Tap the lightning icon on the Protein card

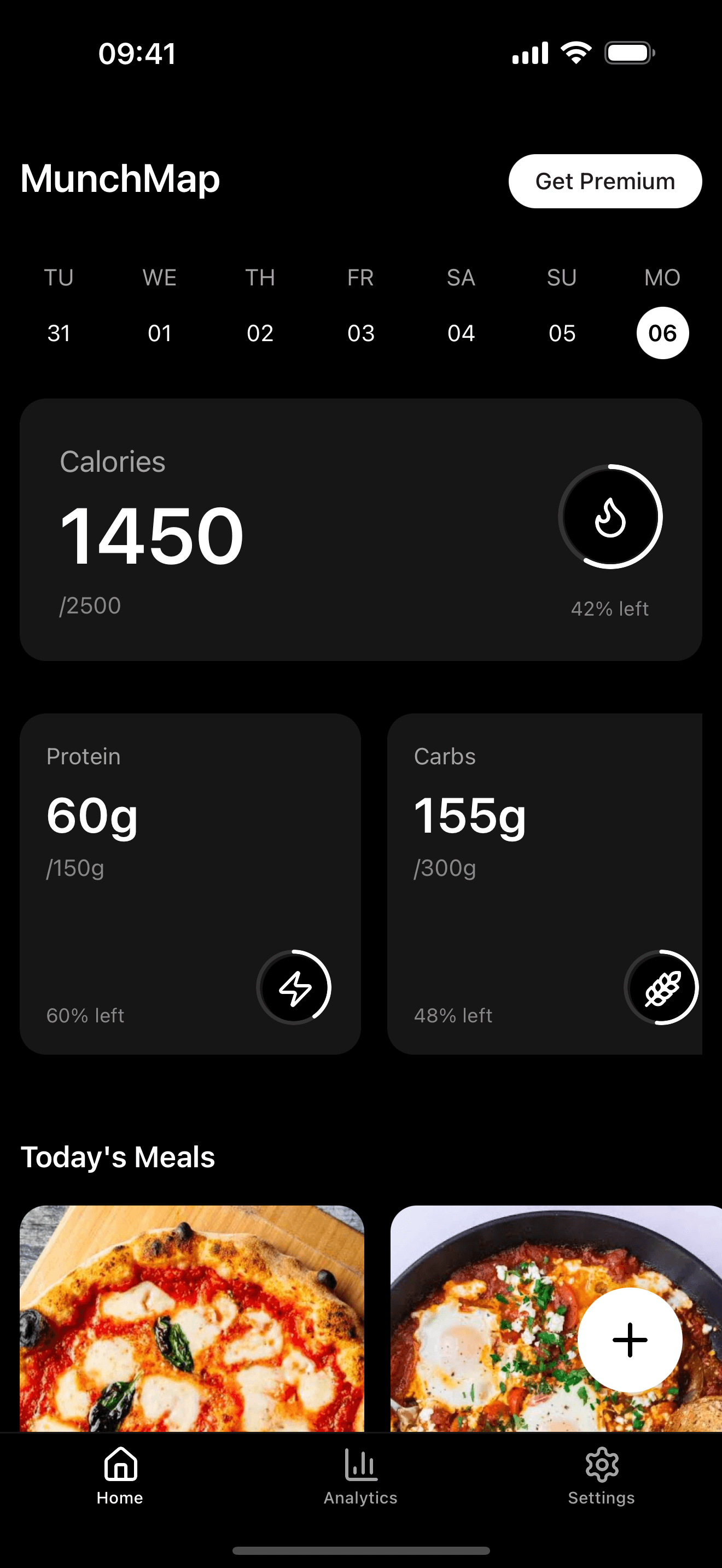294,987
